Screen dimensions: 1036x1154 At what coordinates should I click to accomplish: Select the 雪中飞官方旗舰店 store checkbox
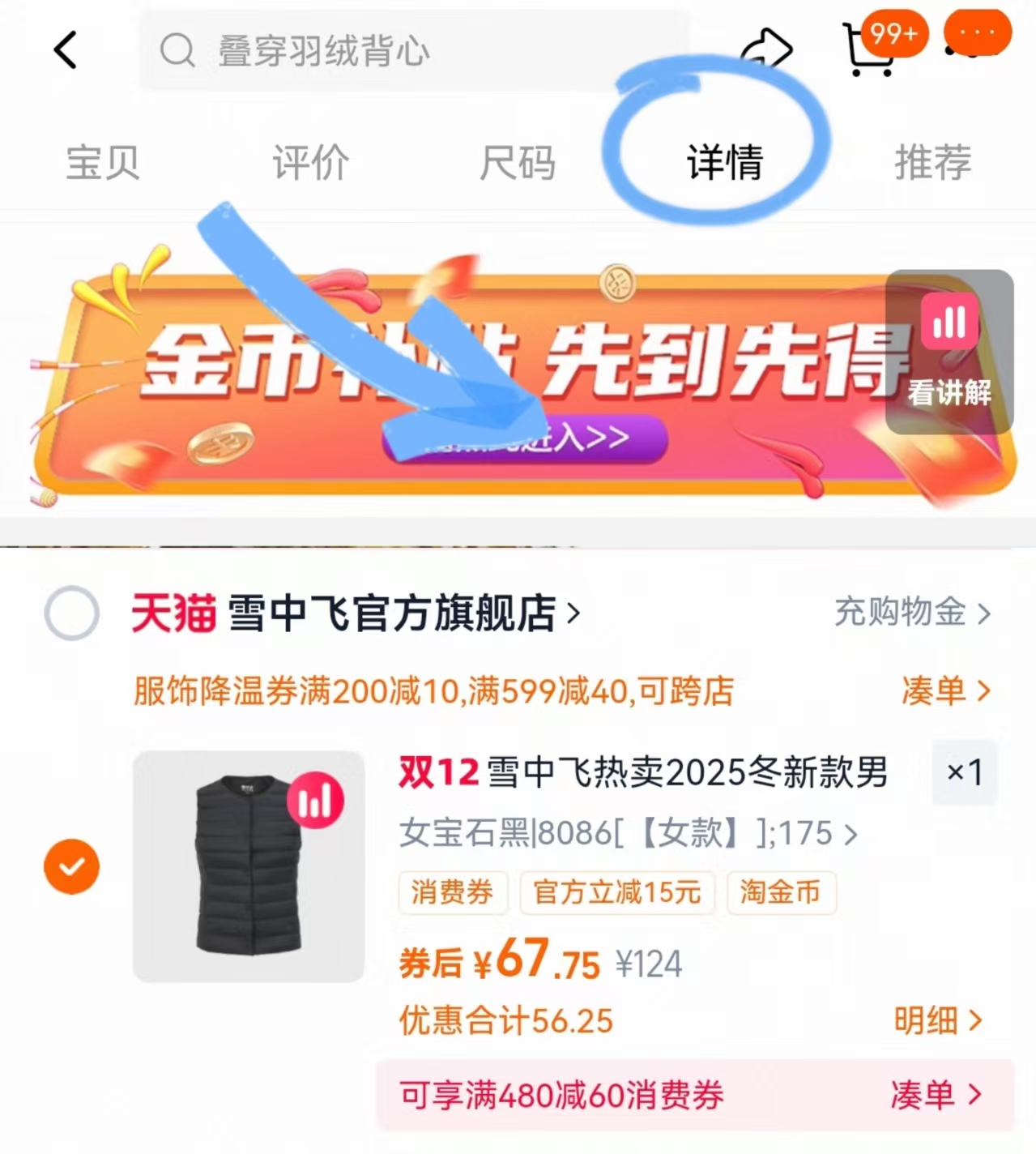coord(71,613)
